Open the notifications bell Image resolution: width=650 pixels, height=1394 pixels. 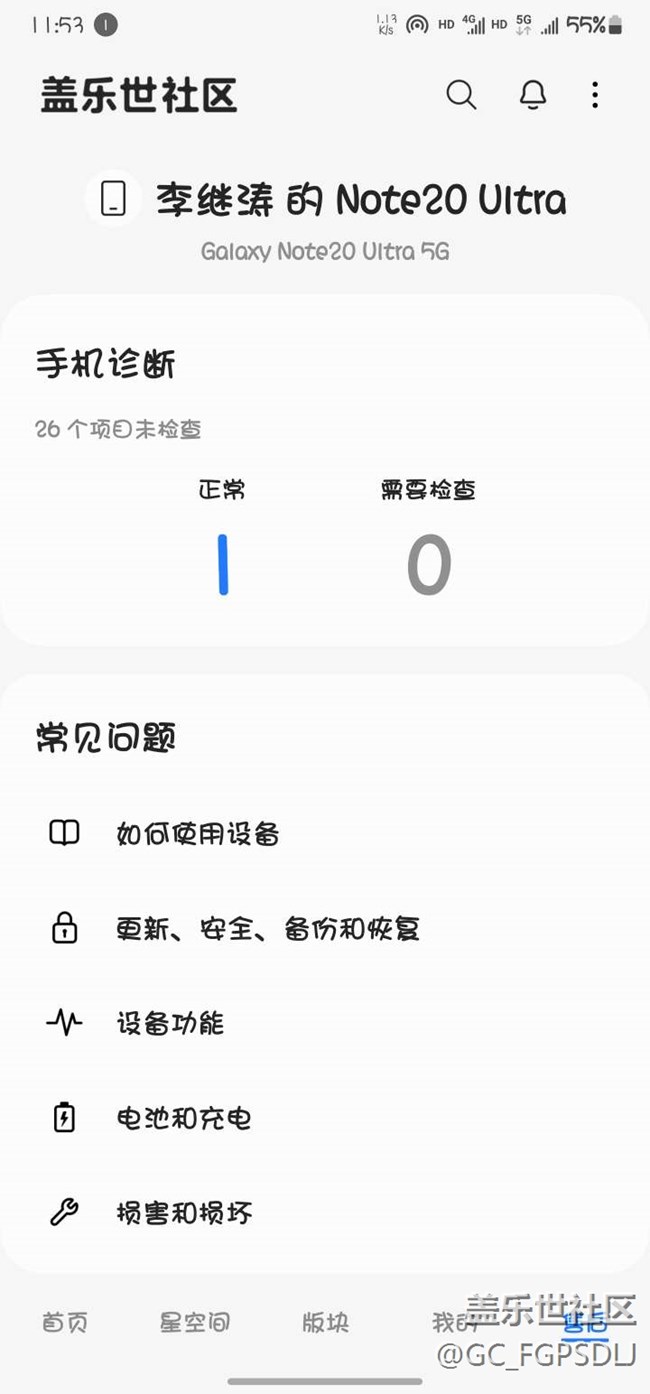tap(533, 95)
